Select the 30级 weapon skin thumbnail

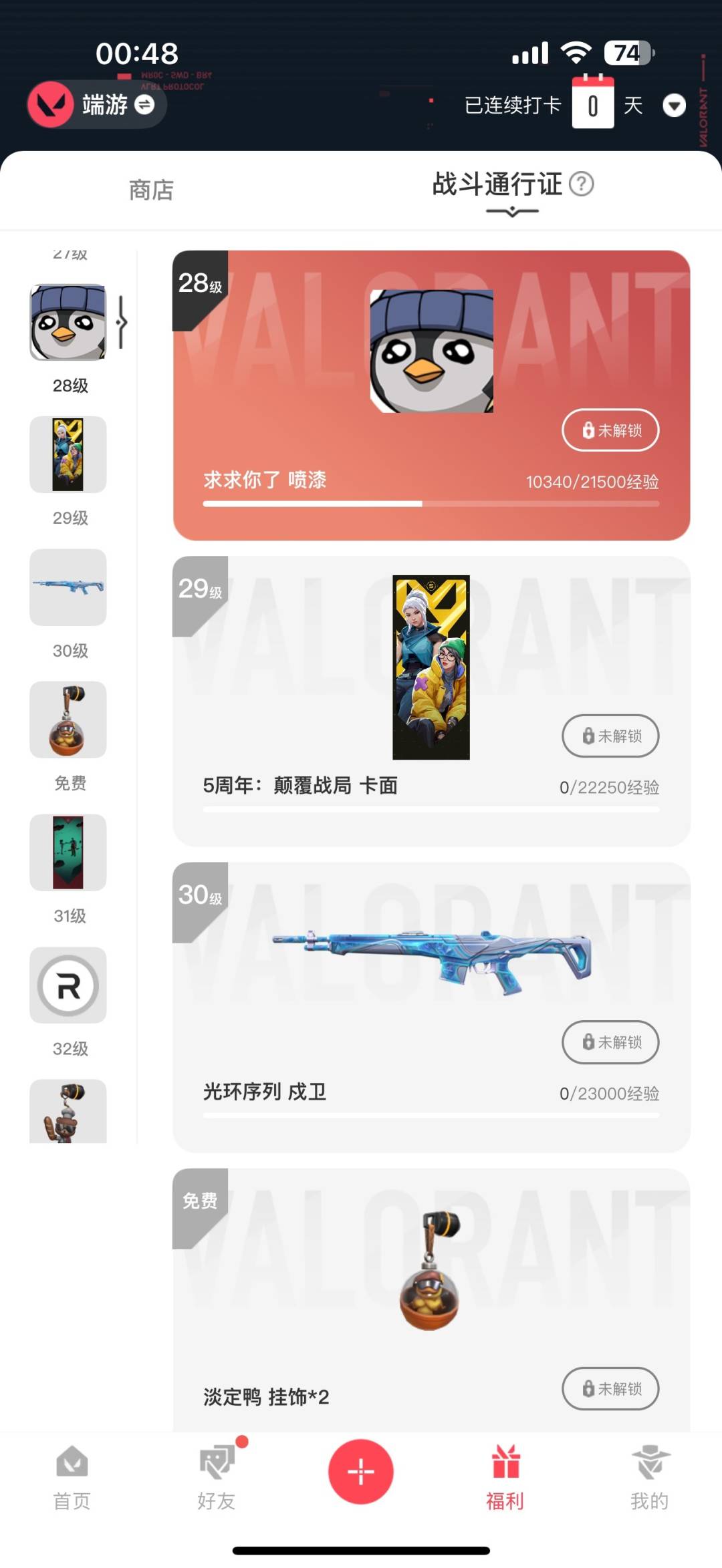point(68,588)
